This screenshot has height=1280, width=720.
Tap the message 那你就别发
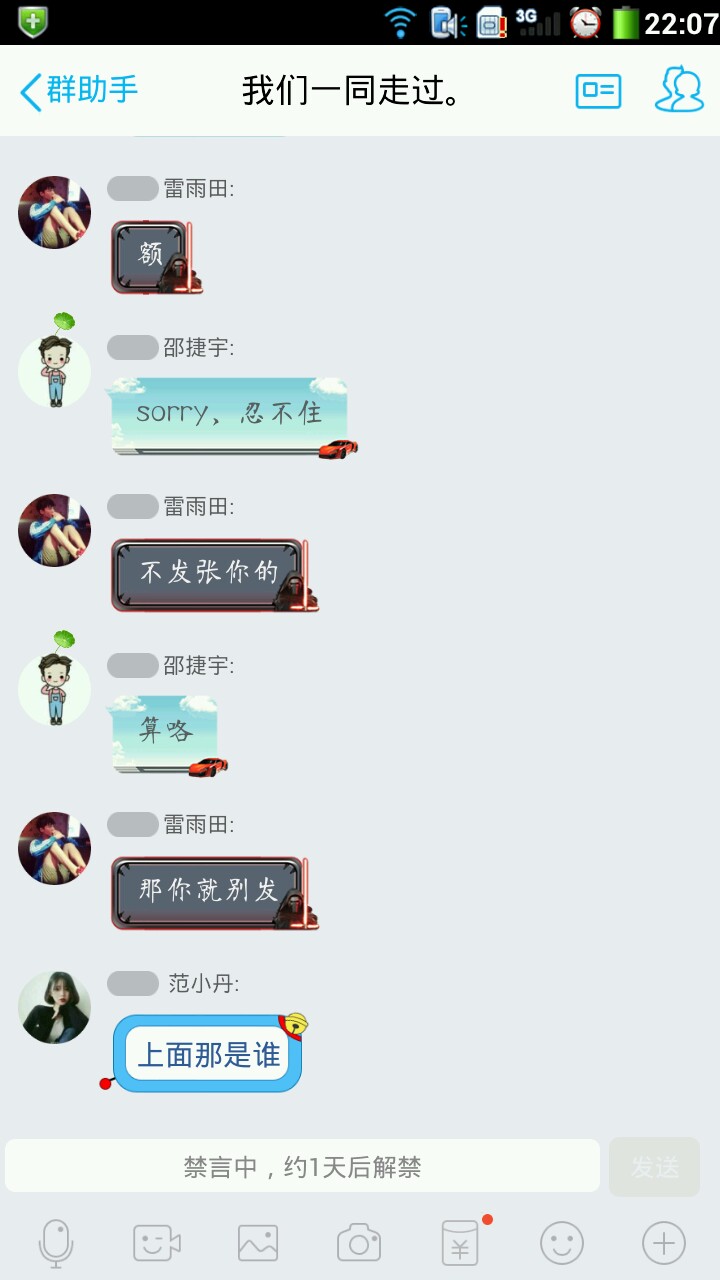tap(208, 891)
